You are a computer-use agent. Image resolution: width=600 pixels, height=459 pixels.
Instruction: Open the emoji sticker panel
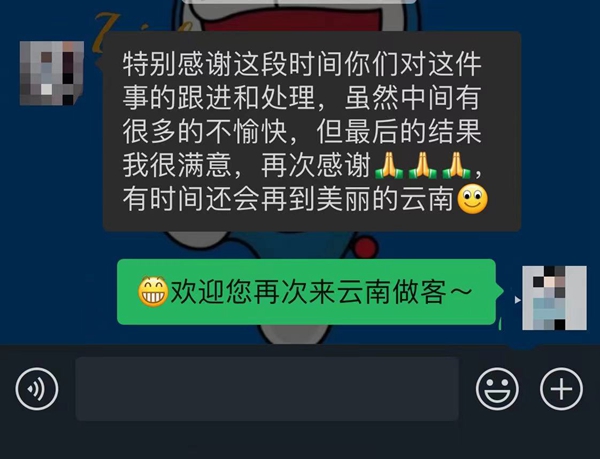click(496, 389)
